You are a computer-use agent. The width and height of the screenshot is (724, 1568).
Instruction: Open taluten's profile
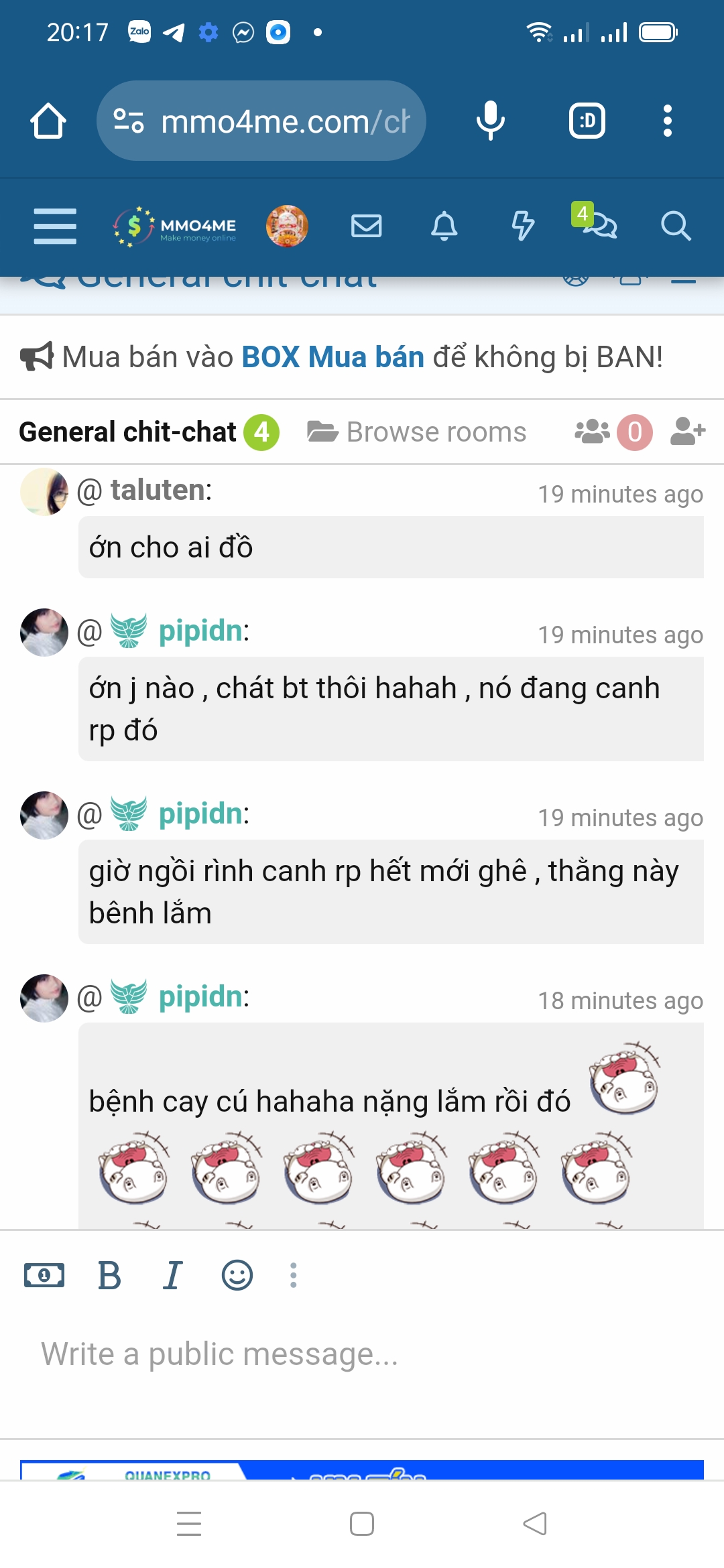coord(159,490)
